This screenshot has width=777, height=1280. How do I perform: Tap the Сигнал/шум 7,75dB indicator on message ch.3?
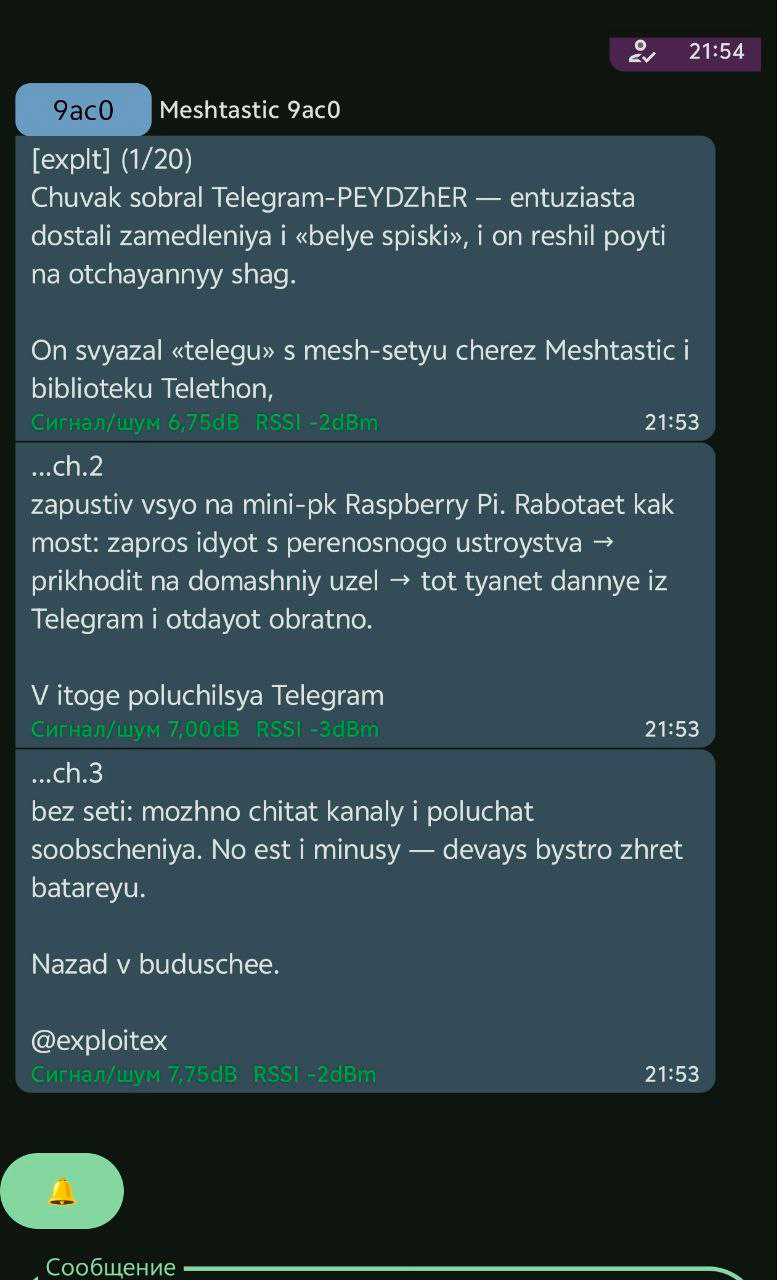[134, 1074]
